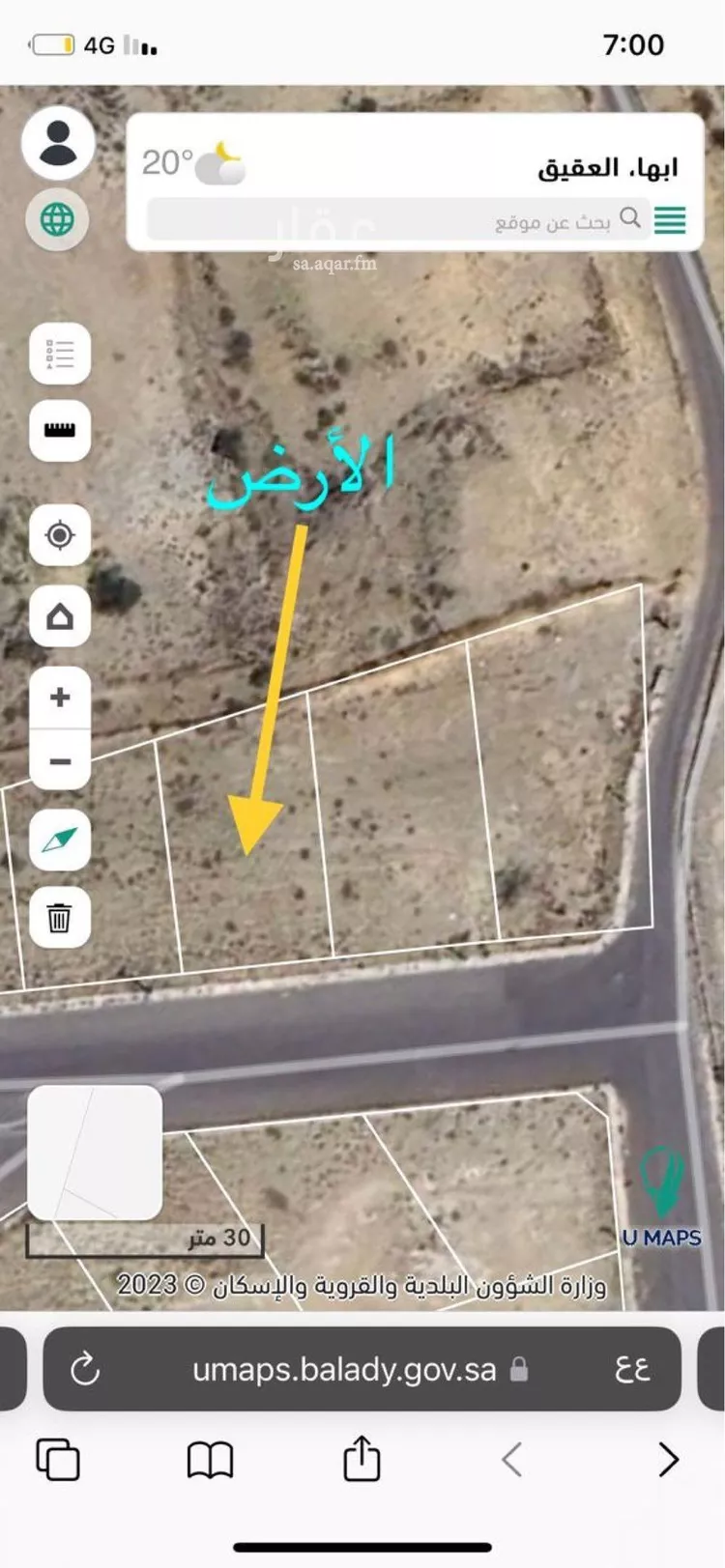The image size is (725, 1568).
Task: Open Safari page format options
Action: [632, 1369]
